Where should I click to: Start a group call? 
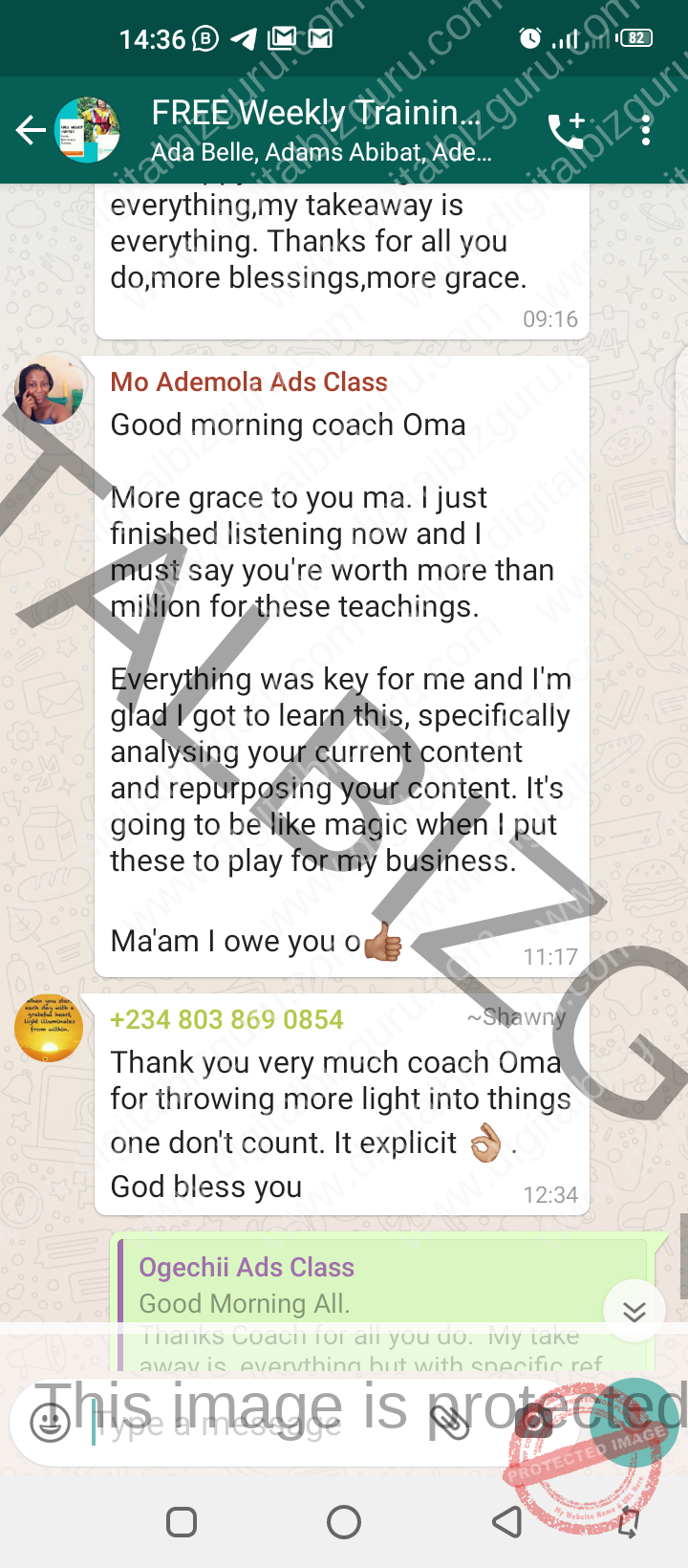[567, 130]
